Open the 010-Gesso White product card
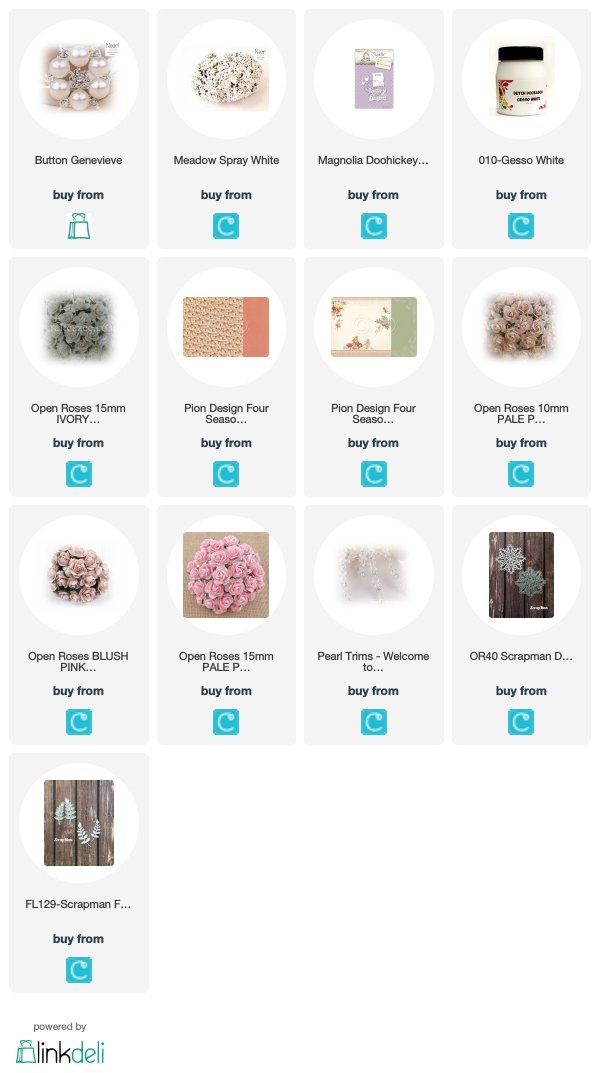 click(521, 129)
